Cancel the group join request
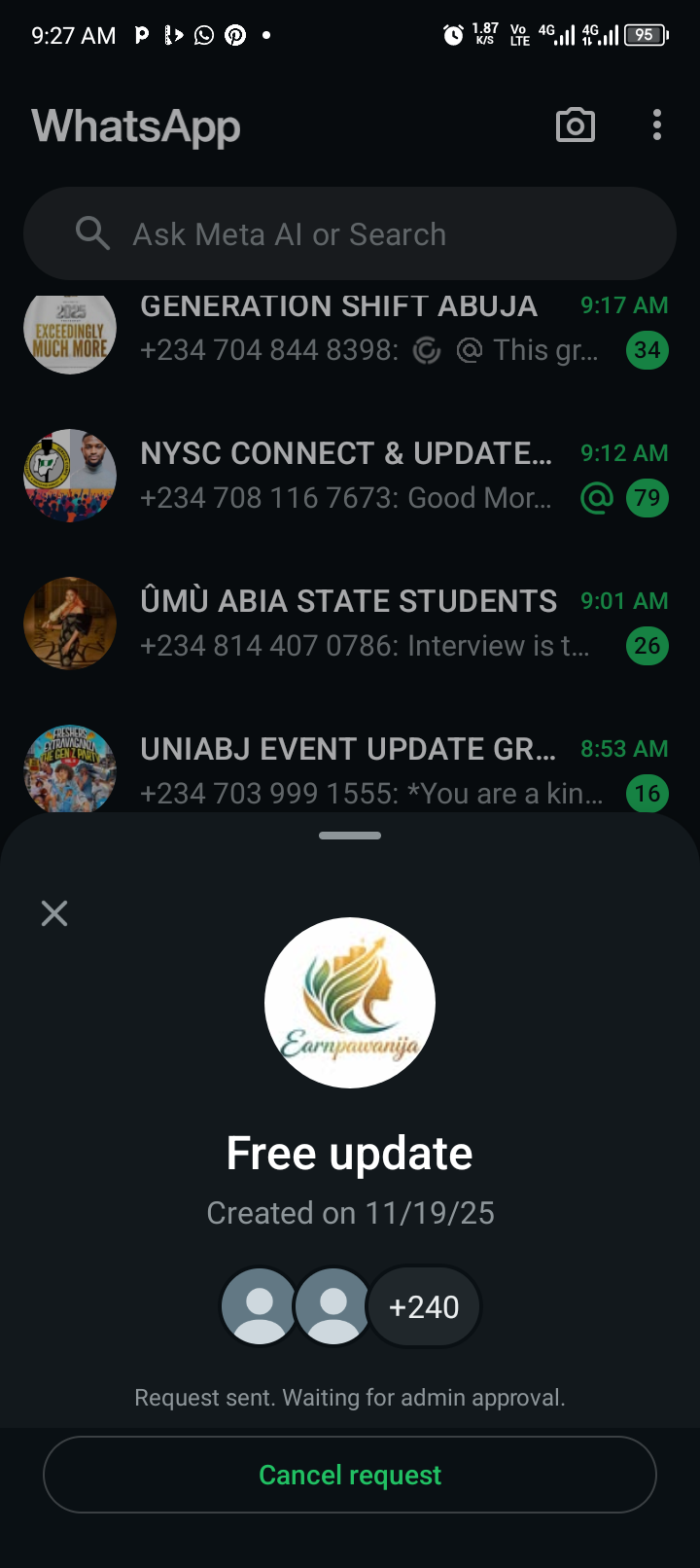This screenshot has width=700, height=1568. 350,1475
